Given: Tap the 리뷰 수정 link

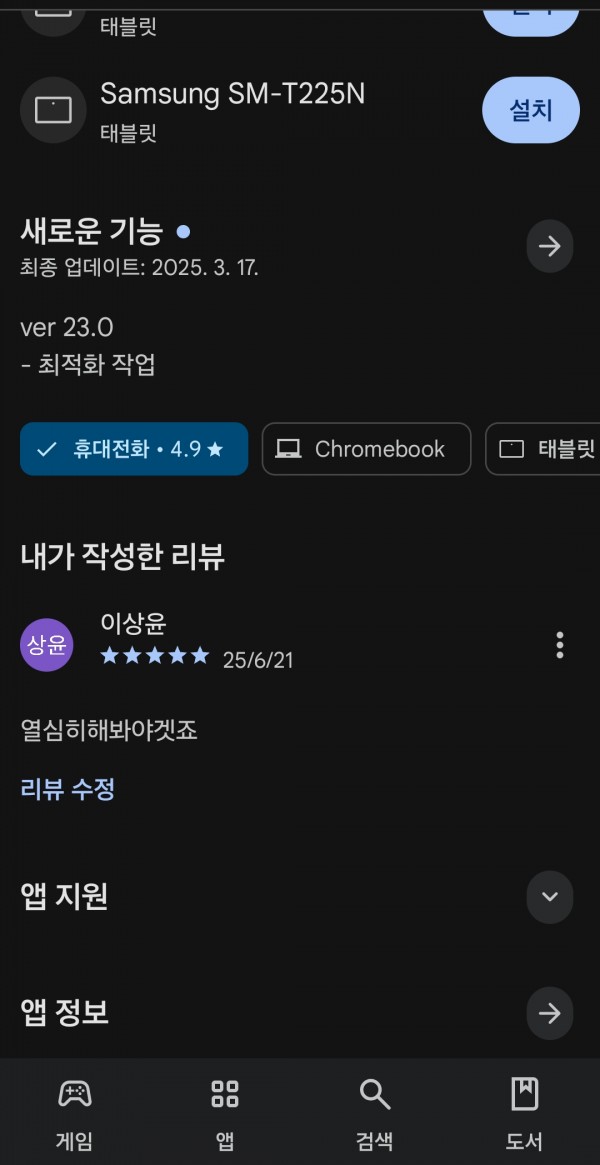Looking at the screenshot, I should [x=68, y=789].
